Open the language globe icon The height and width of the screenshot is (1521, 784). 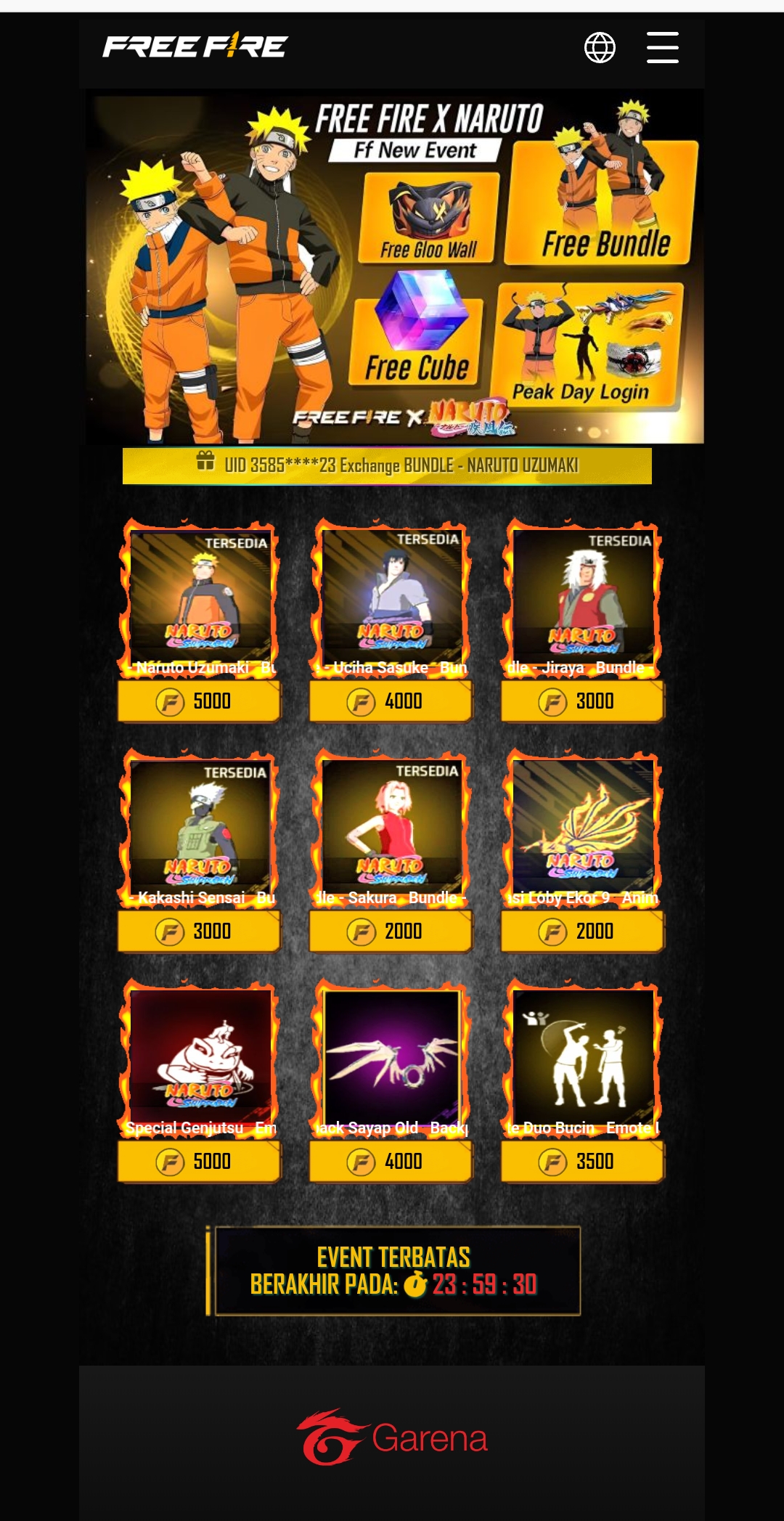(x=600, y=47)
